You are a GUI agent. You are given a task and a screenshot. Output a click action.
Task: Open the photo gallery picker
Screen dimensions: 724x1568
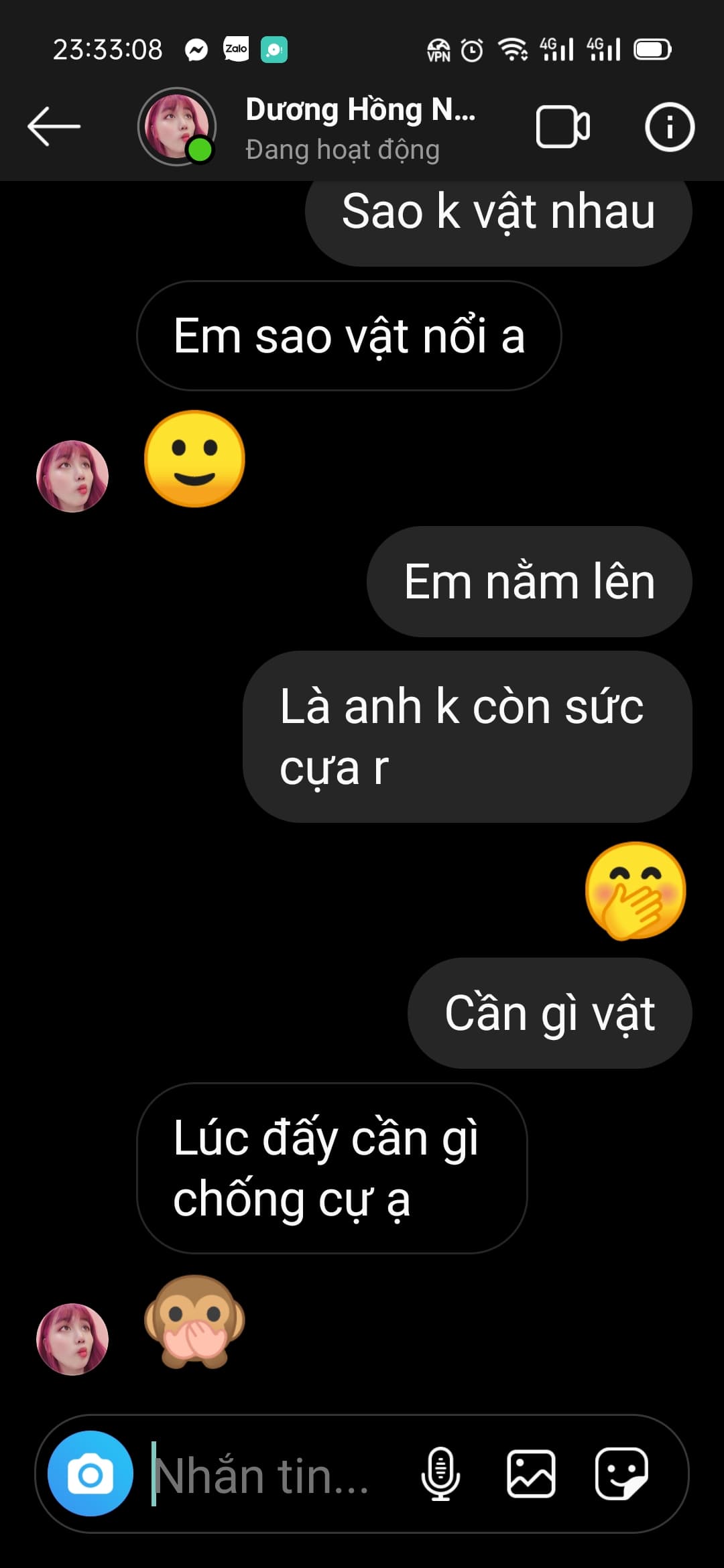531,1474
